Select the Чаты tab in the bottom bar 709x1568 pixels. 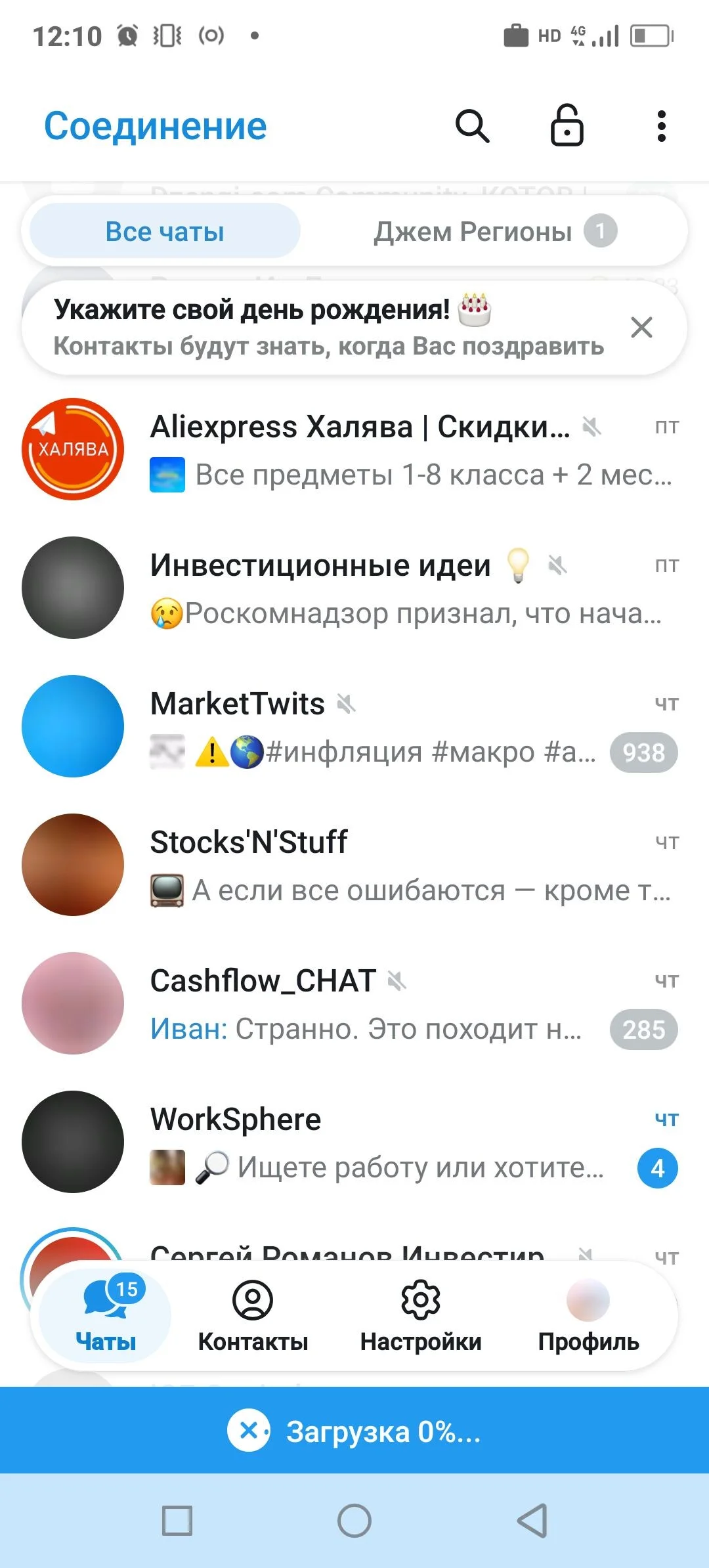[105, 1316]
